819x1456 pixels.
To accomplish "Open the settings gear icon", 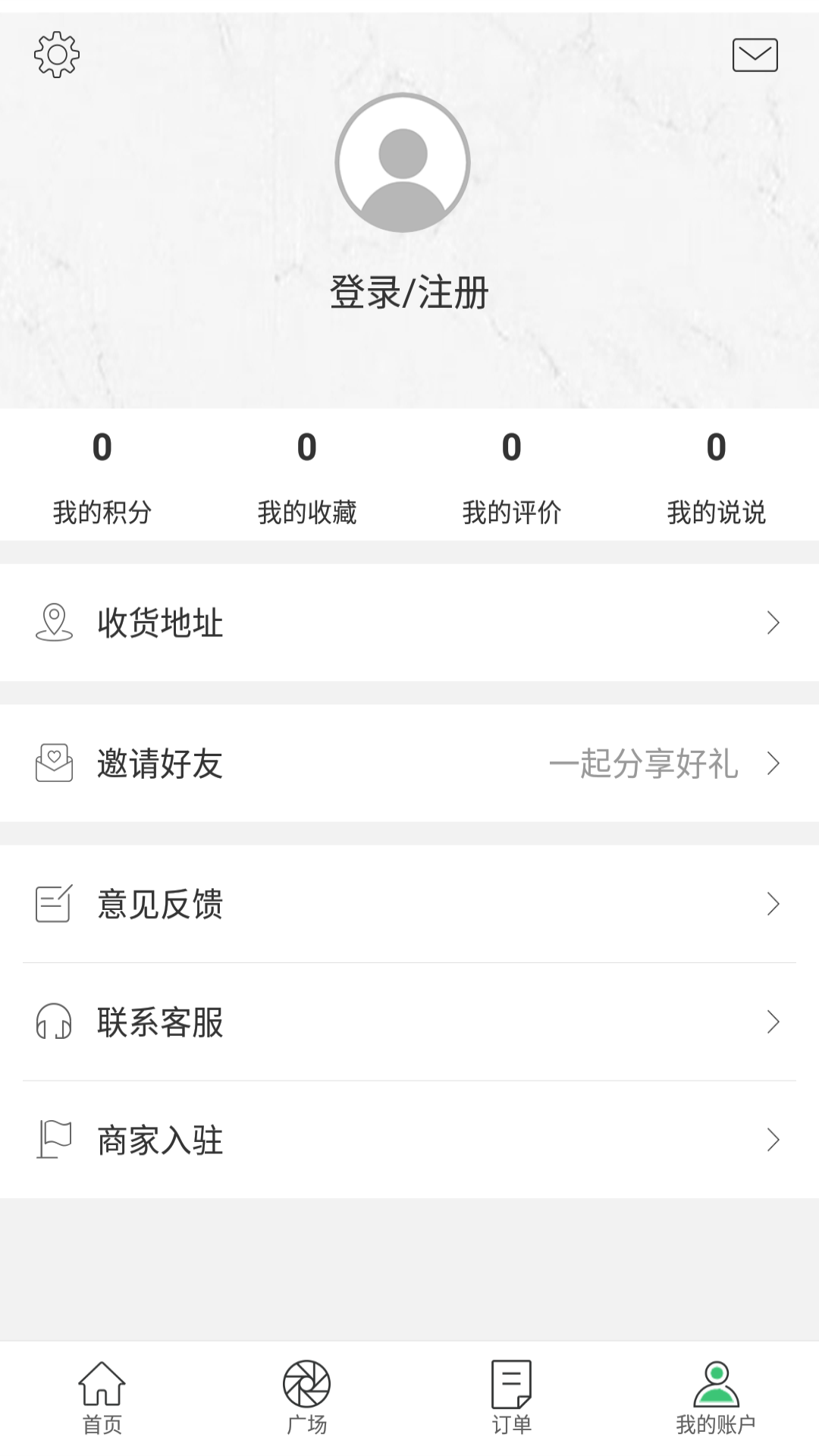I will [57, 55].
